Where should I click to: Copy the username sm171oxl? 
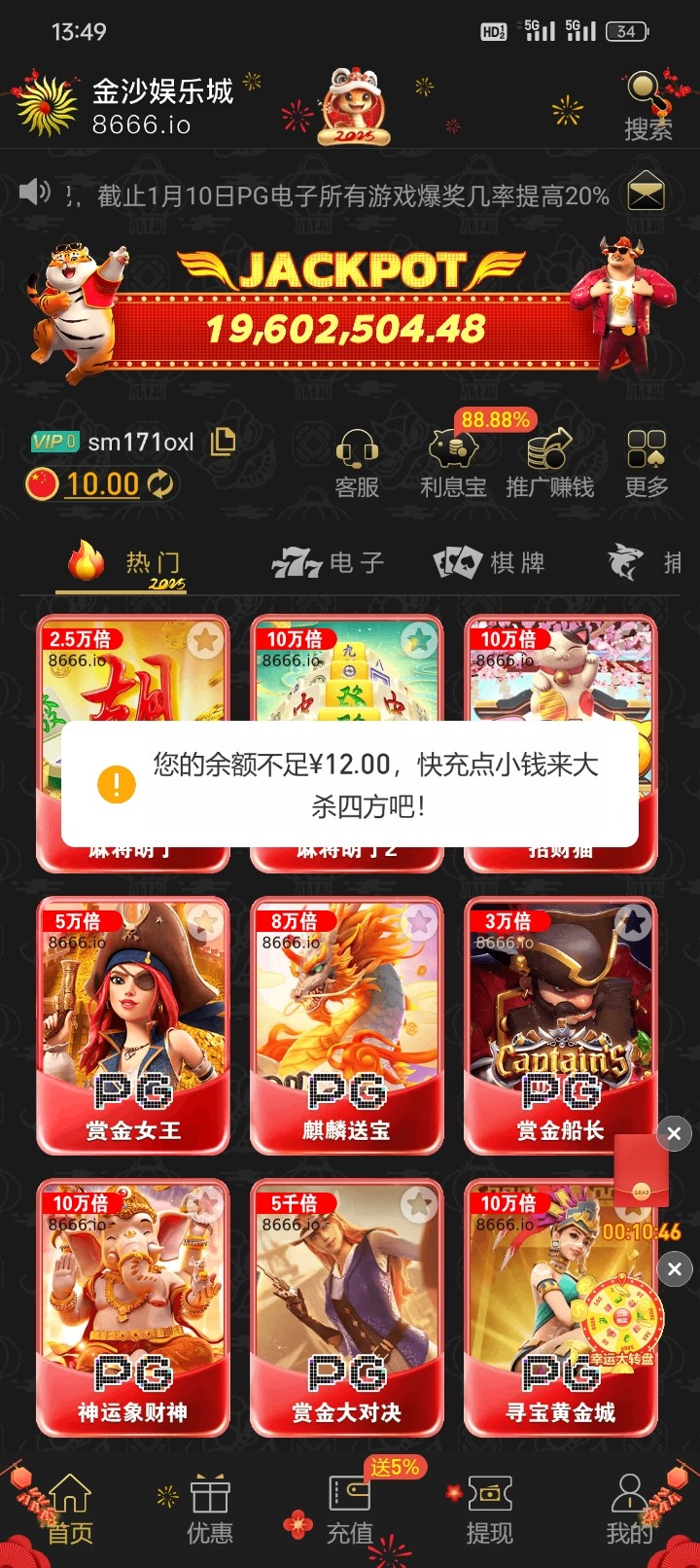pos(224,442)
